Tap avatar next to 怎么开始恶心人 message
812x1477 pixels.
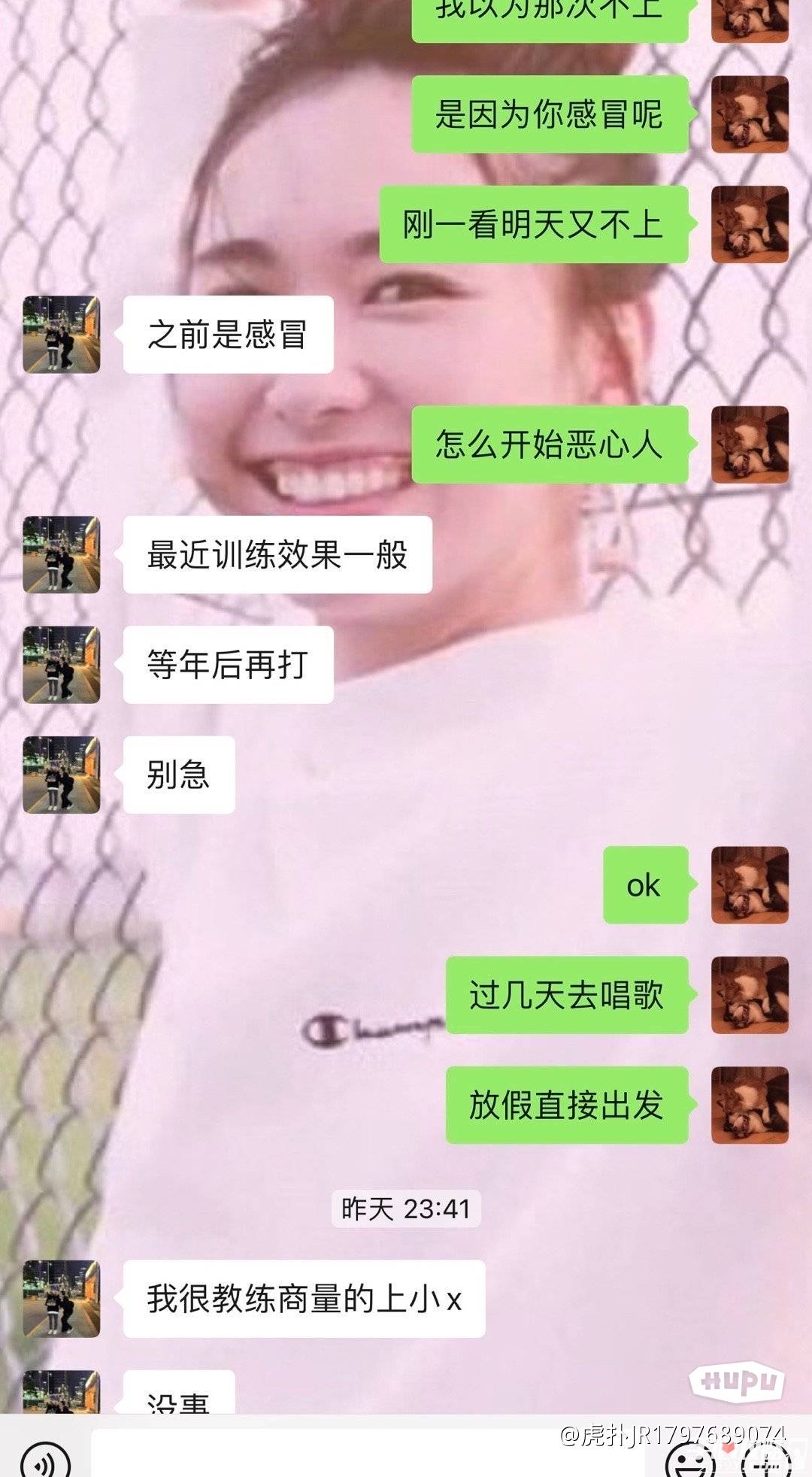(x=750, y=444)
